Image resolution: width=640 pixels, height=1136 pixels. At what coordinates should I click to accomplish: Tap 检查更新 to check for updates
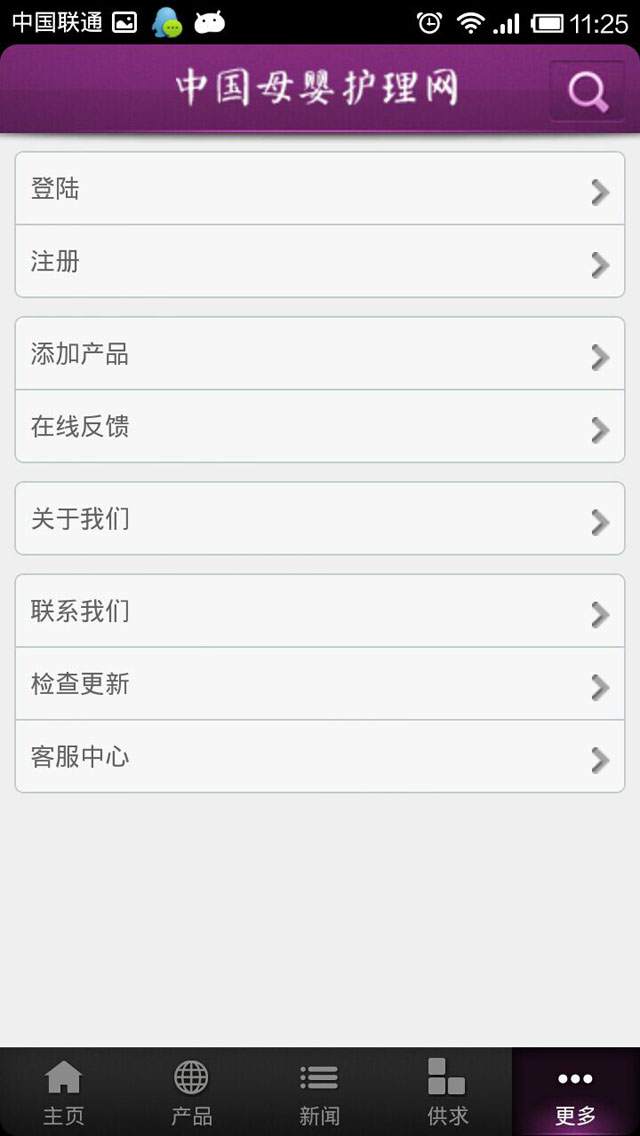tap(320, 684)
